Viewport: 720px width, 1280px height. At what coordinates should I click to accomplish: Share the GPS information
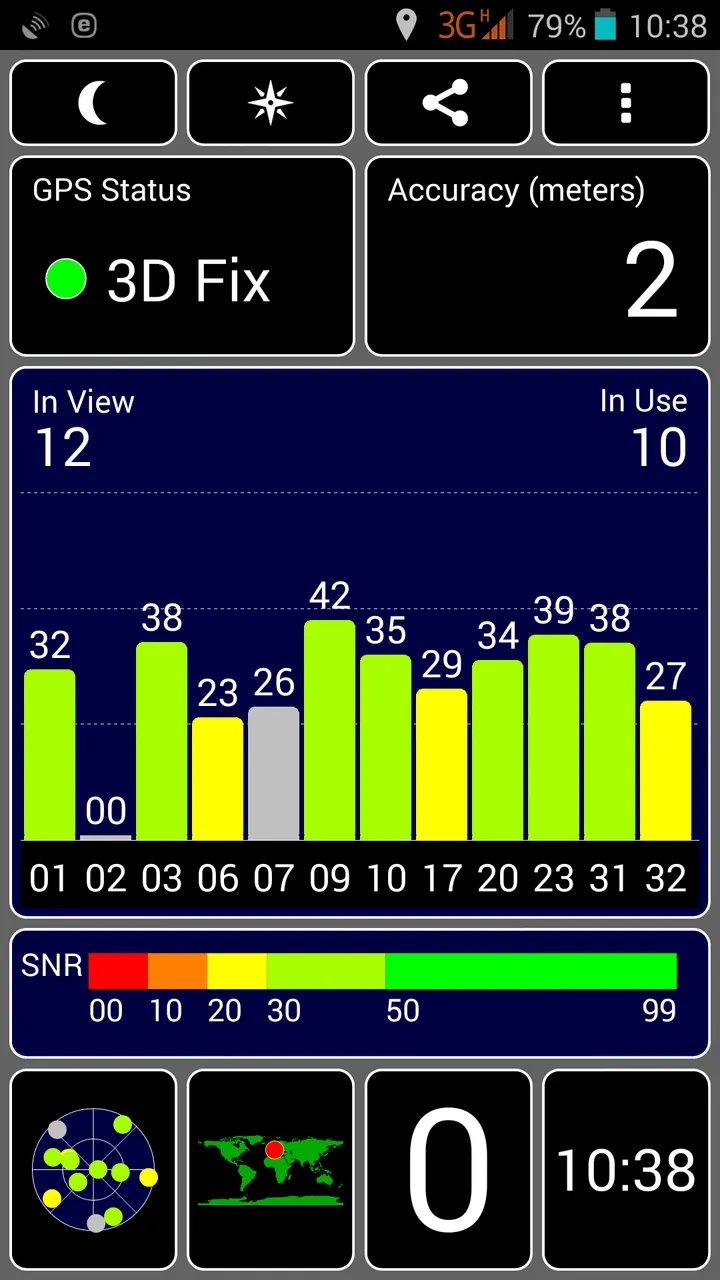click(x=448, y=103)
